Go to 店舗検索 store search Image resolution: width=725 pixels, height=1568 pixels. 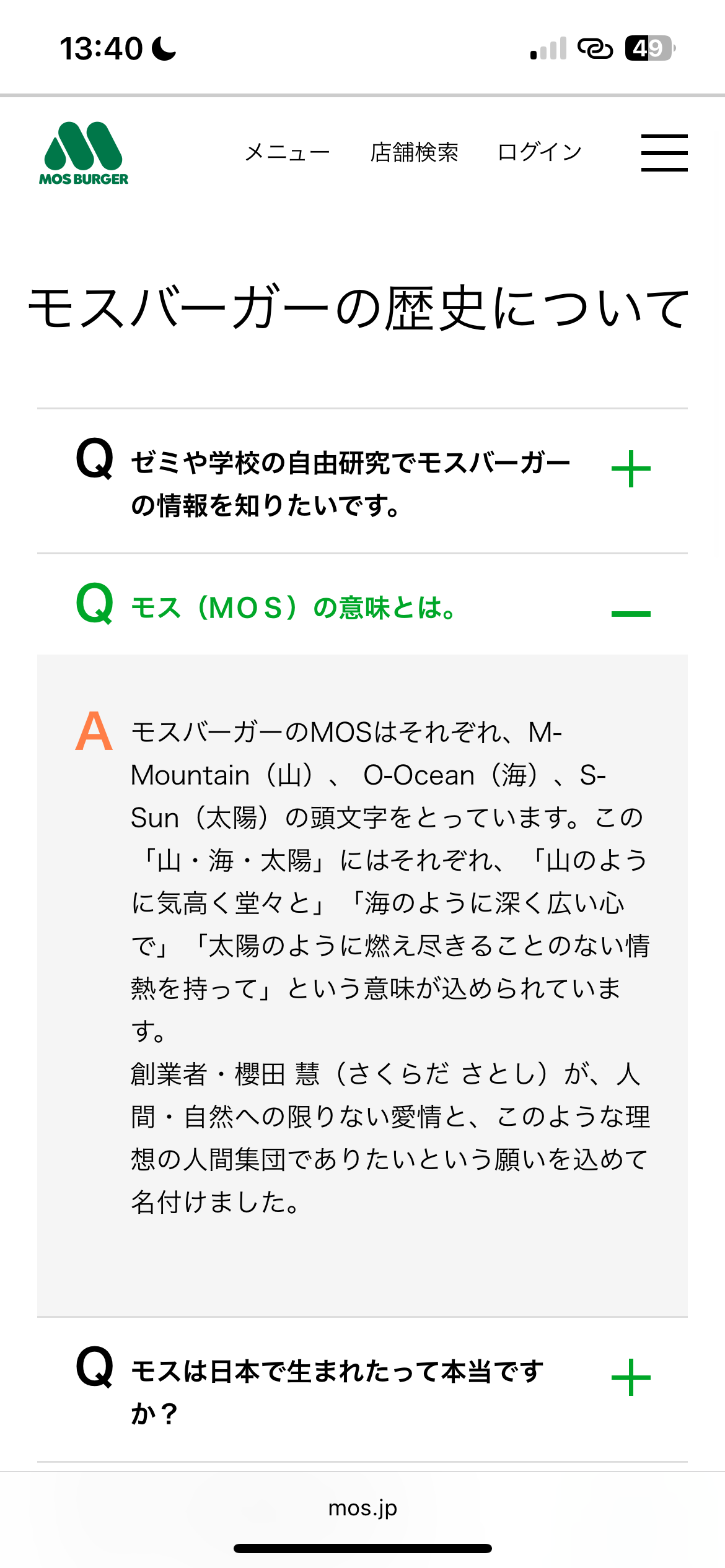coord(414,152)
